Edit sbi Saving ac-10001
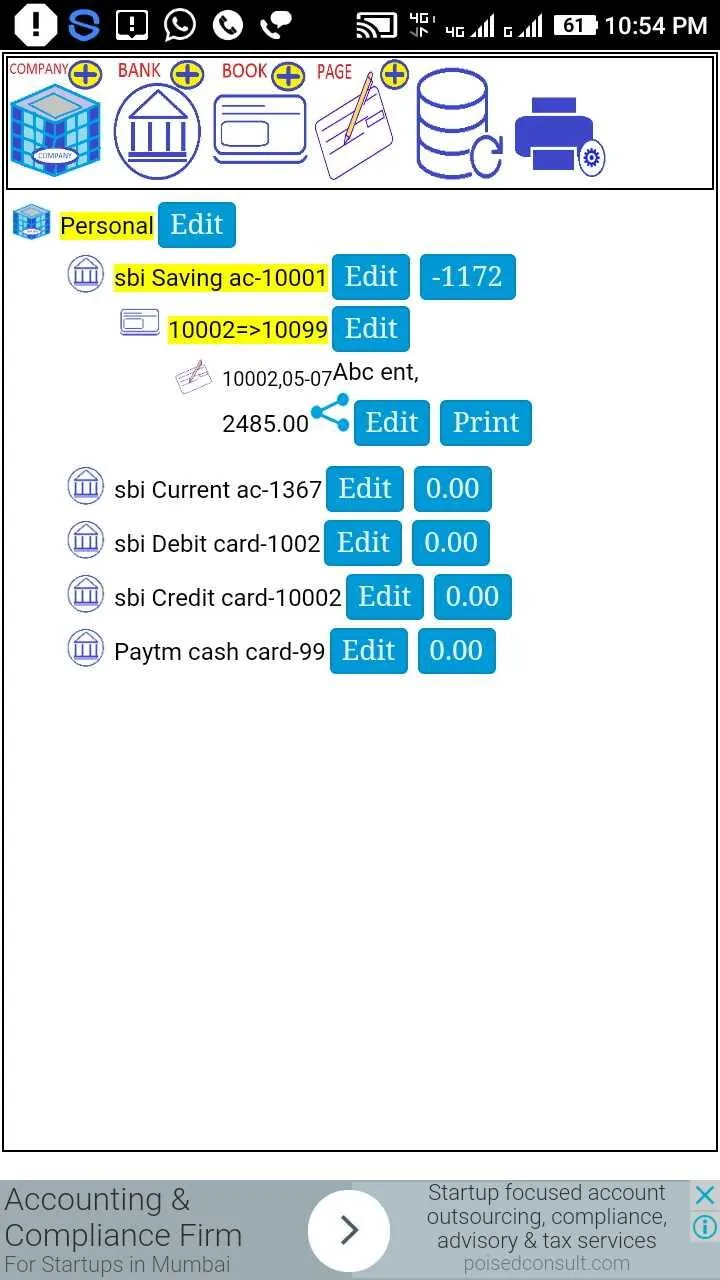Viewport: 720px width, 1280px height. tap(371, 277)
